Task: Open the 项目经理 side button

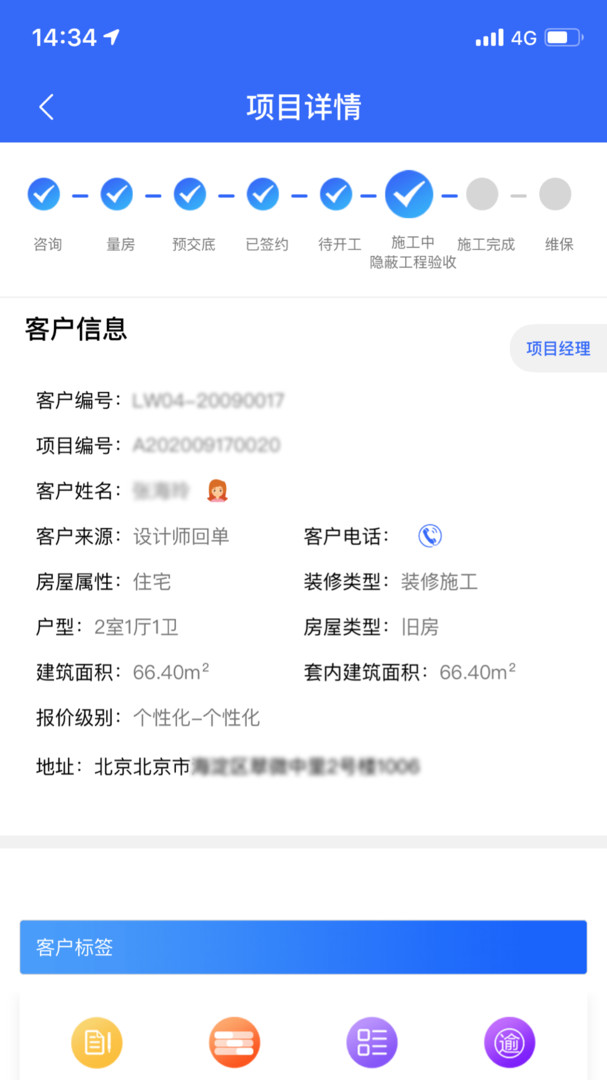Action: point(558,348)
